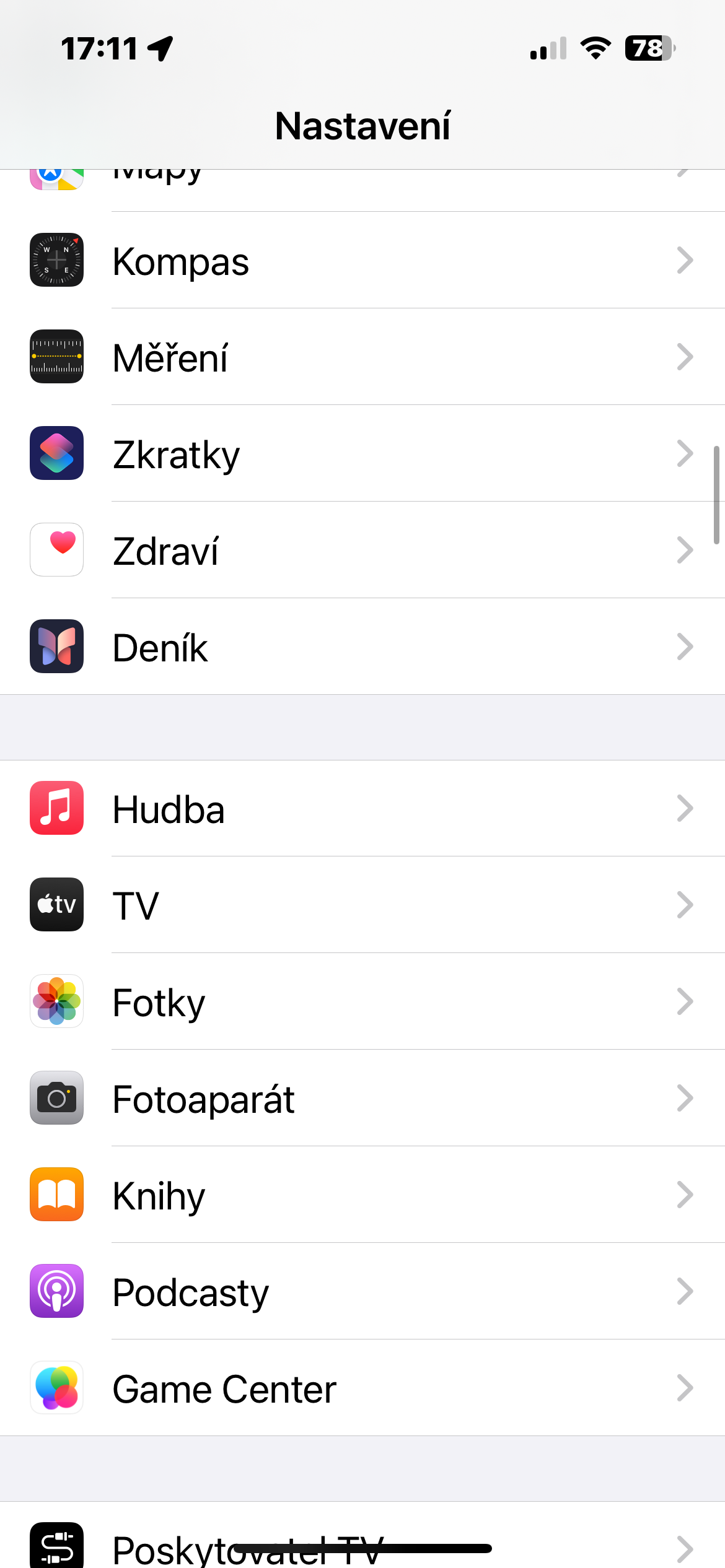Open Kompas settings
Image resolution: width=725 pixels, height=1568 pixels.
pyautogui.click(x=362, y=261)
